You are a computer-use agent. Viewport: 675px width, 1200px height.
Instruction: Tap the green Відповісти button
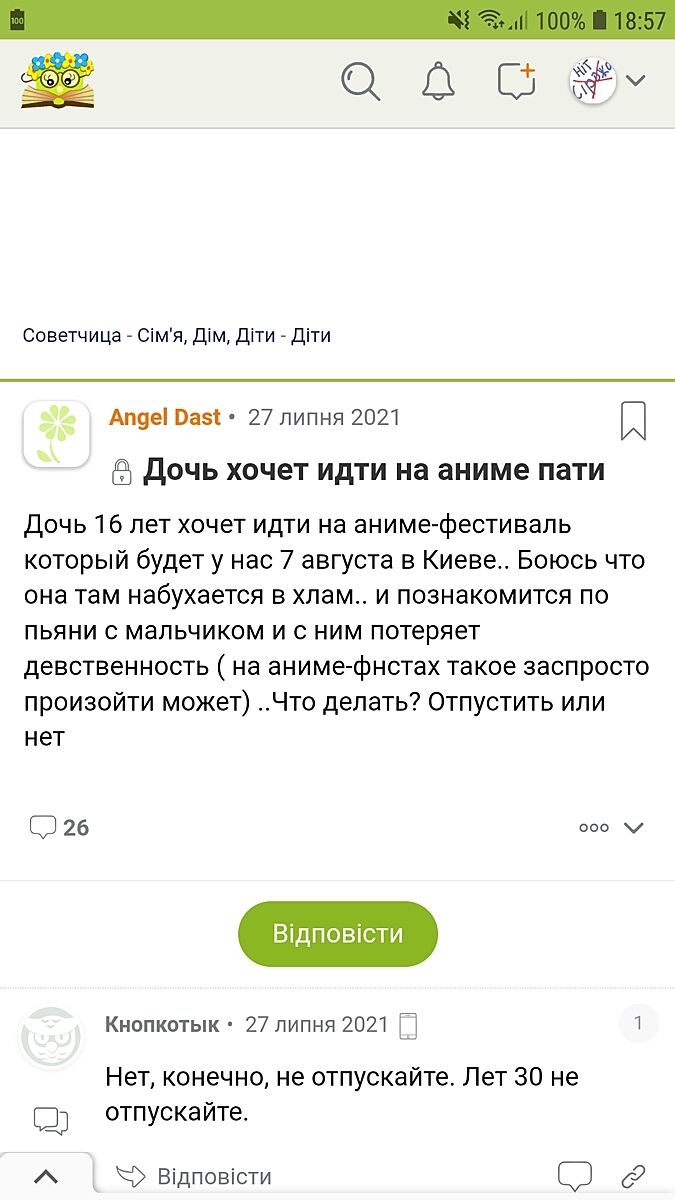tap(338, 934)
